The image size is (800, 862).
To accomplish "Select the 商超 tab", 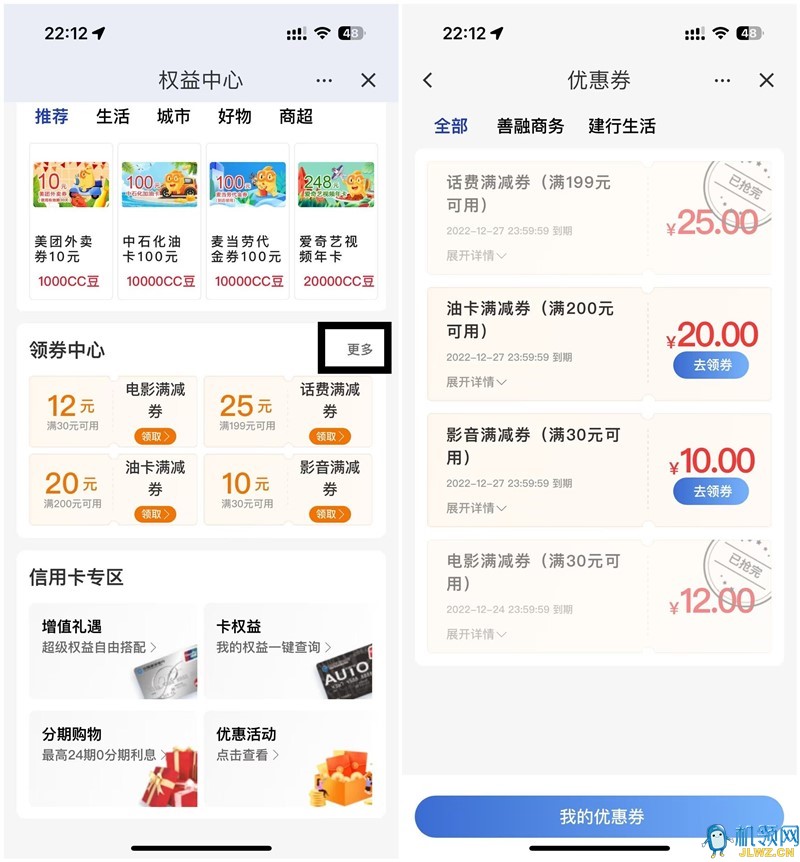I will [296, 116].
